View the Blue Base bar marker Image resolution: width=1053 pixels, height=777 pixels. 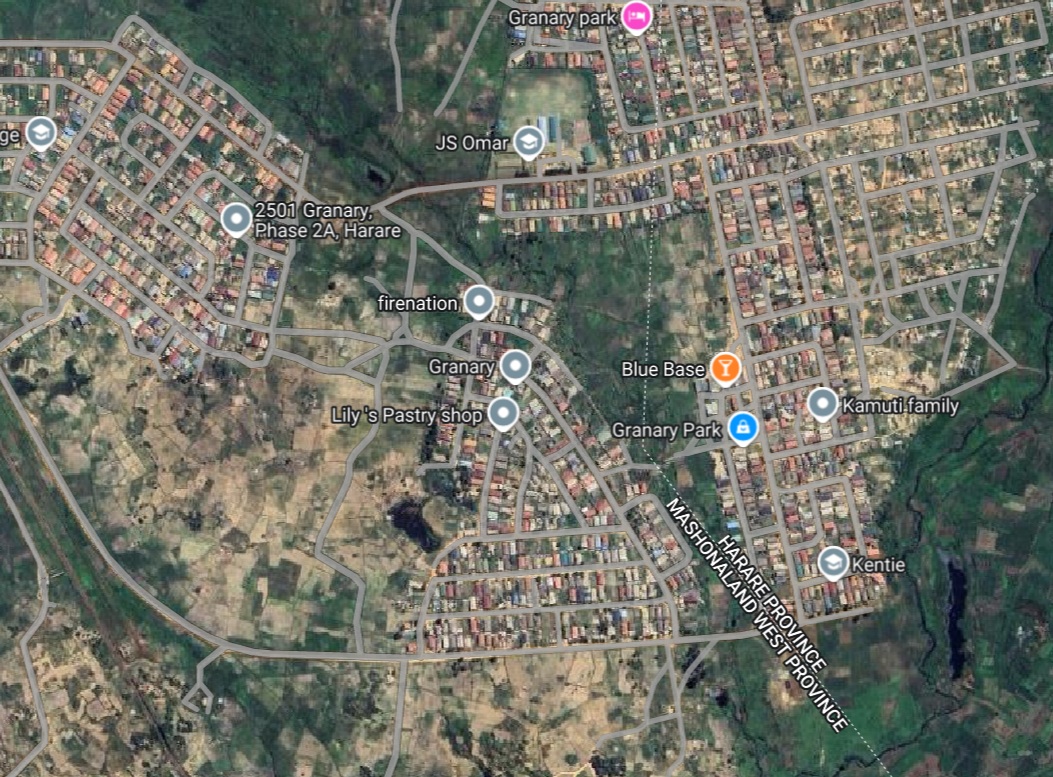click(725, 368)
